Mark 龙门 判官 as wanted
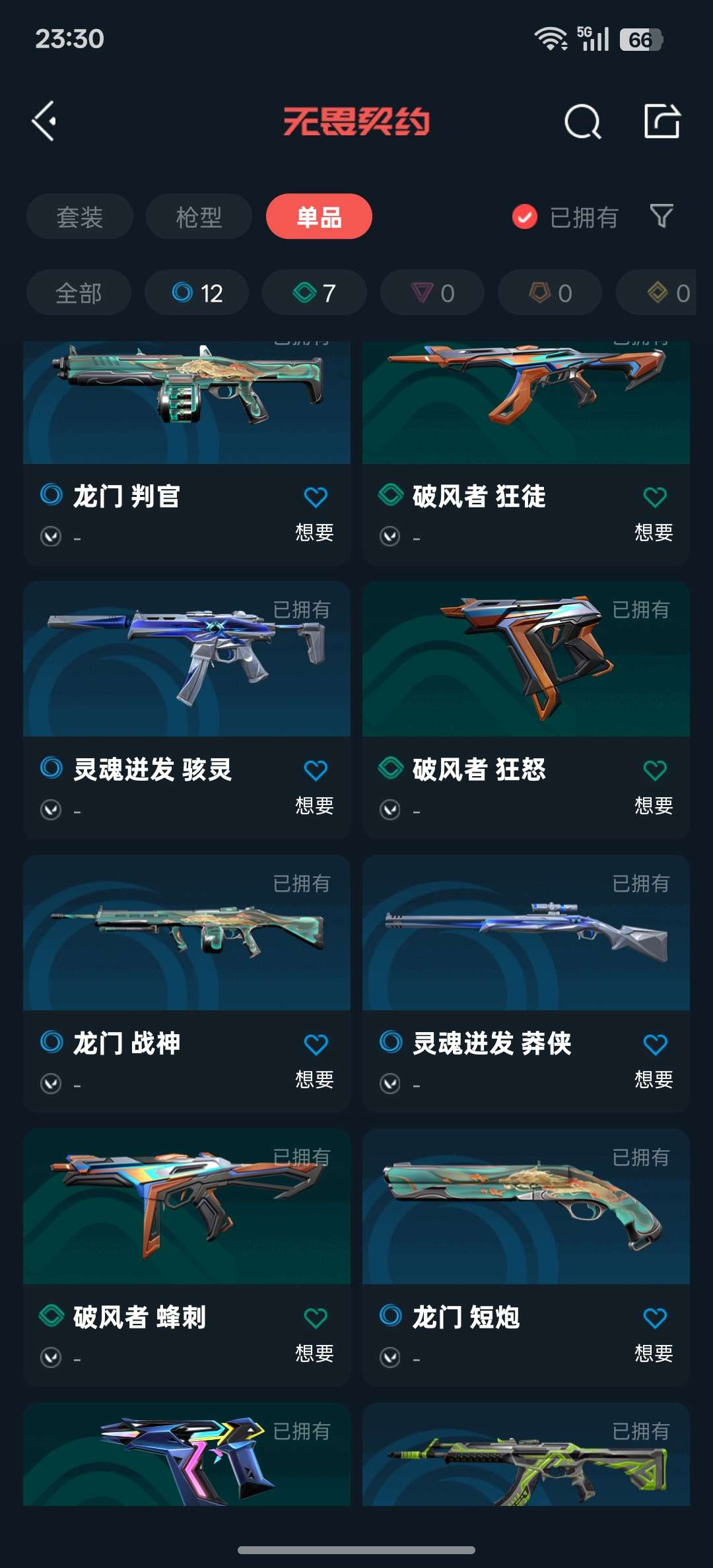Image resolution: width=713 pixels, height=1568 pixels. click(x=315, y=498)
